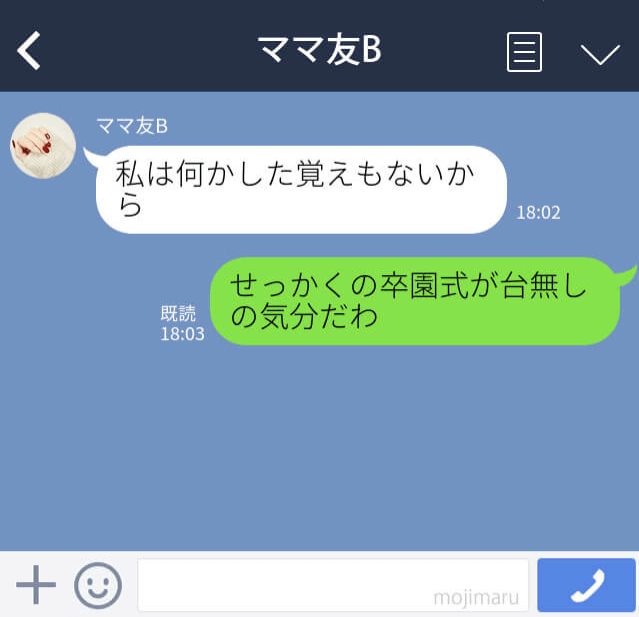Open the plus attachment menu
This screenshot has height=617, width=639.
pos(36,585)
